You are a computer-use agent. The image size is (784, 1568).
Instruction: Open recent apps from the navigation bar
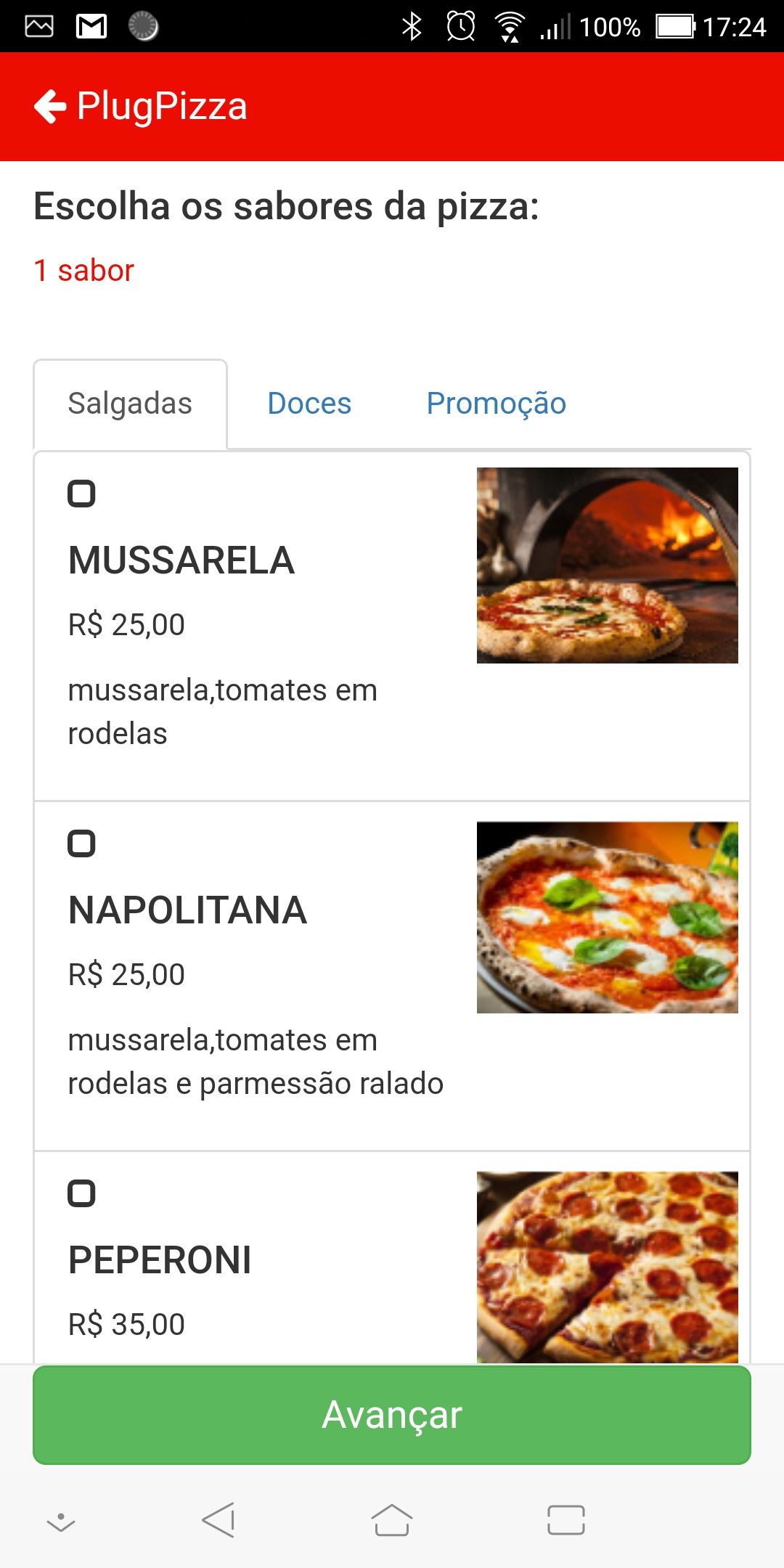[x=566, y=1520]
